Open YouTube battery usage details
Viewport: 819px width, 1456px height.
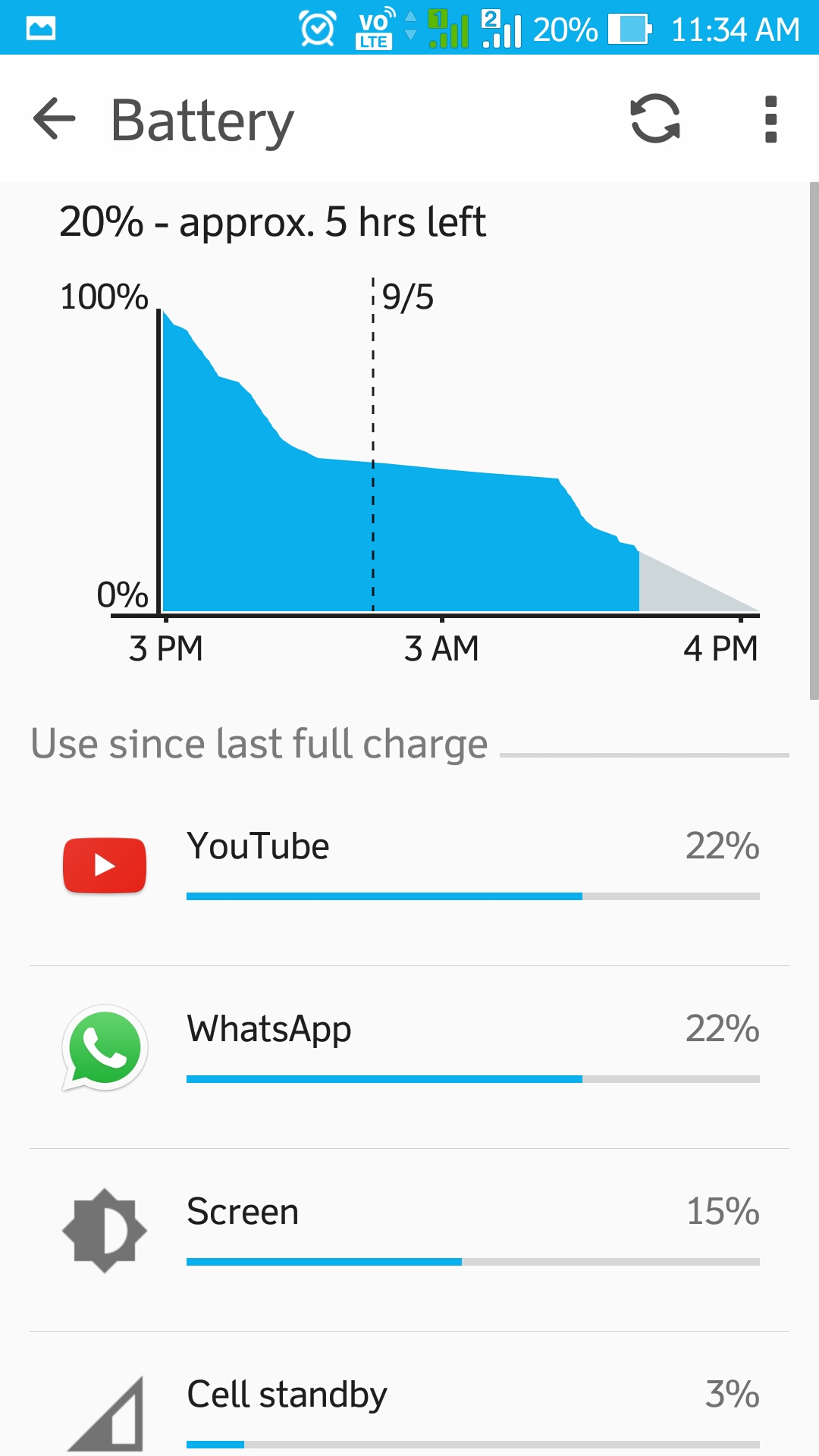click(409, 874)
